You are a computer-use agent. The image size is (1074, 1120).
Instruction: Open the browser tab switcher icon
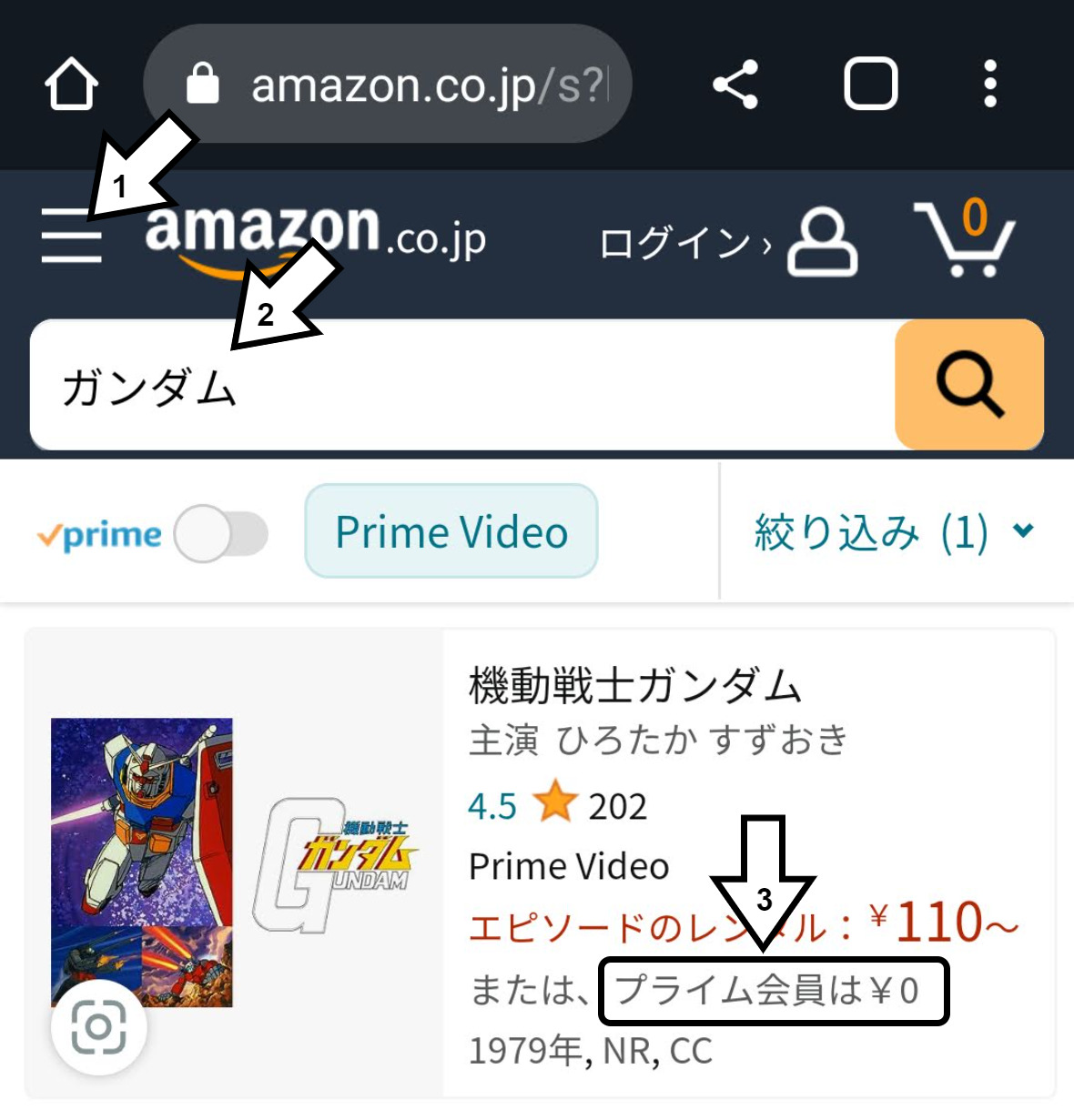(x=870, y=84)
